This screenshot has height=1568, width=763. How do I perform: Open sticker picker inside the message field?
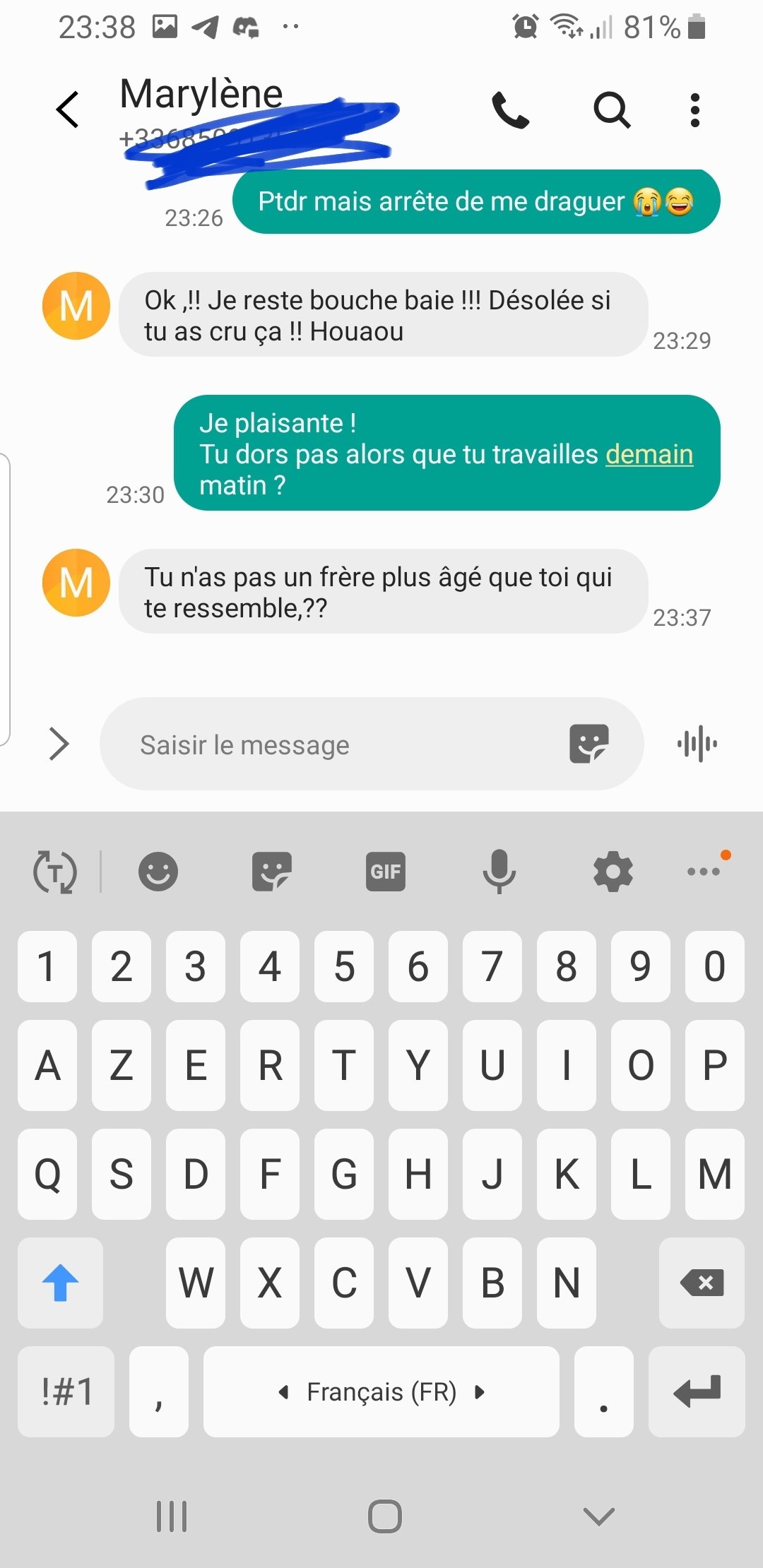pyautogui.click(x=589, y=744)
